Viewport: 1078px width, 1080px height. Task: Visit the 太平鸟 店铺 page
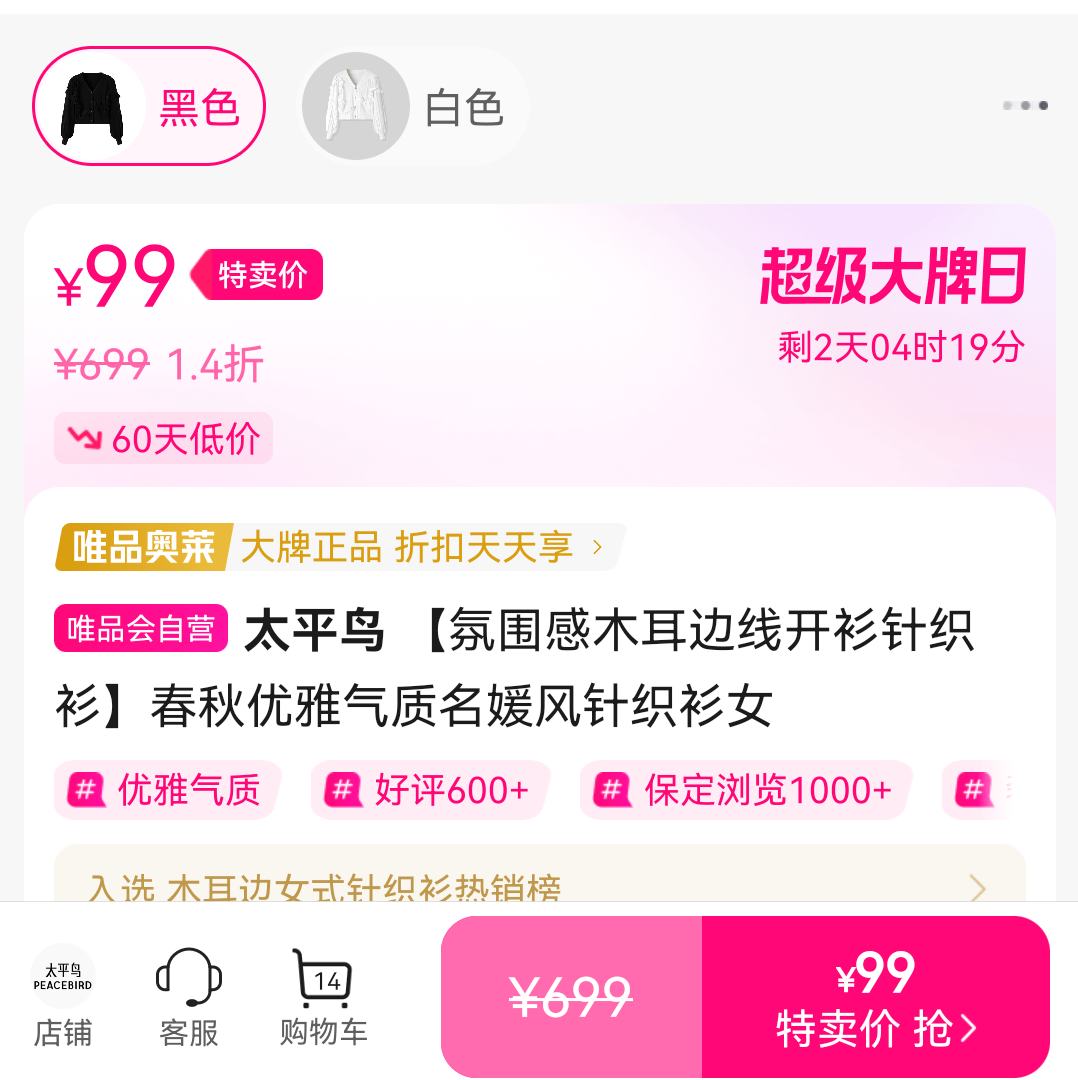63,996
